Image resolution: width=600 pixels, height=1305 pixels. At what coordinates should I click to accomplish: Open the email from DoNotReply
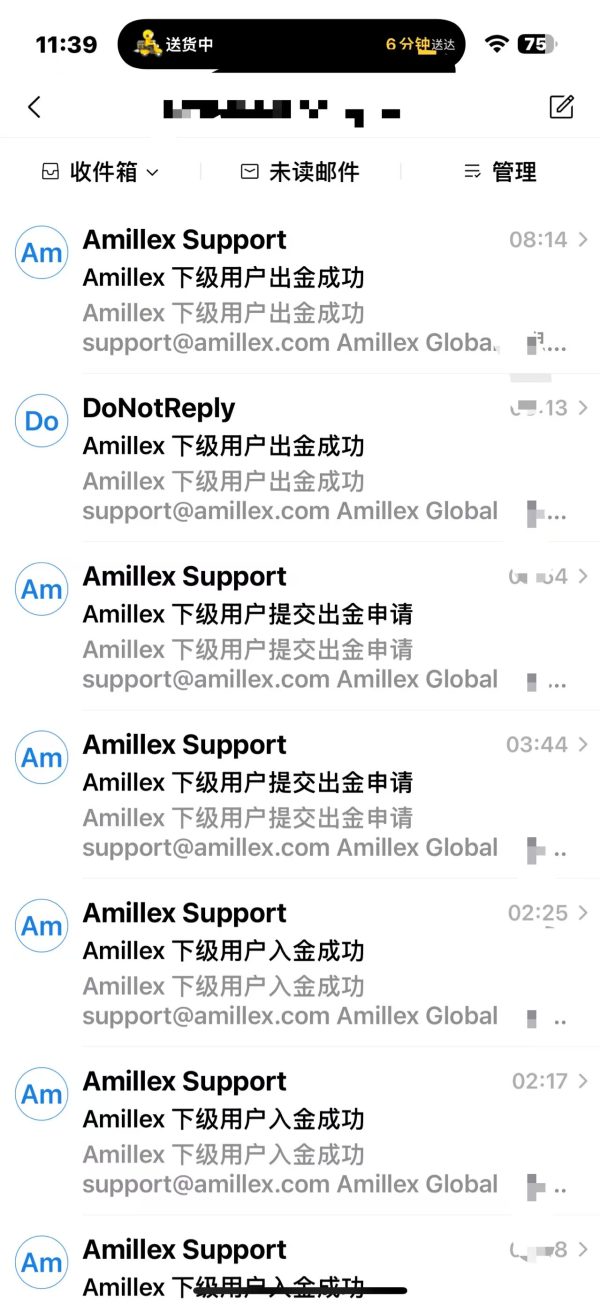click(300, 459)
